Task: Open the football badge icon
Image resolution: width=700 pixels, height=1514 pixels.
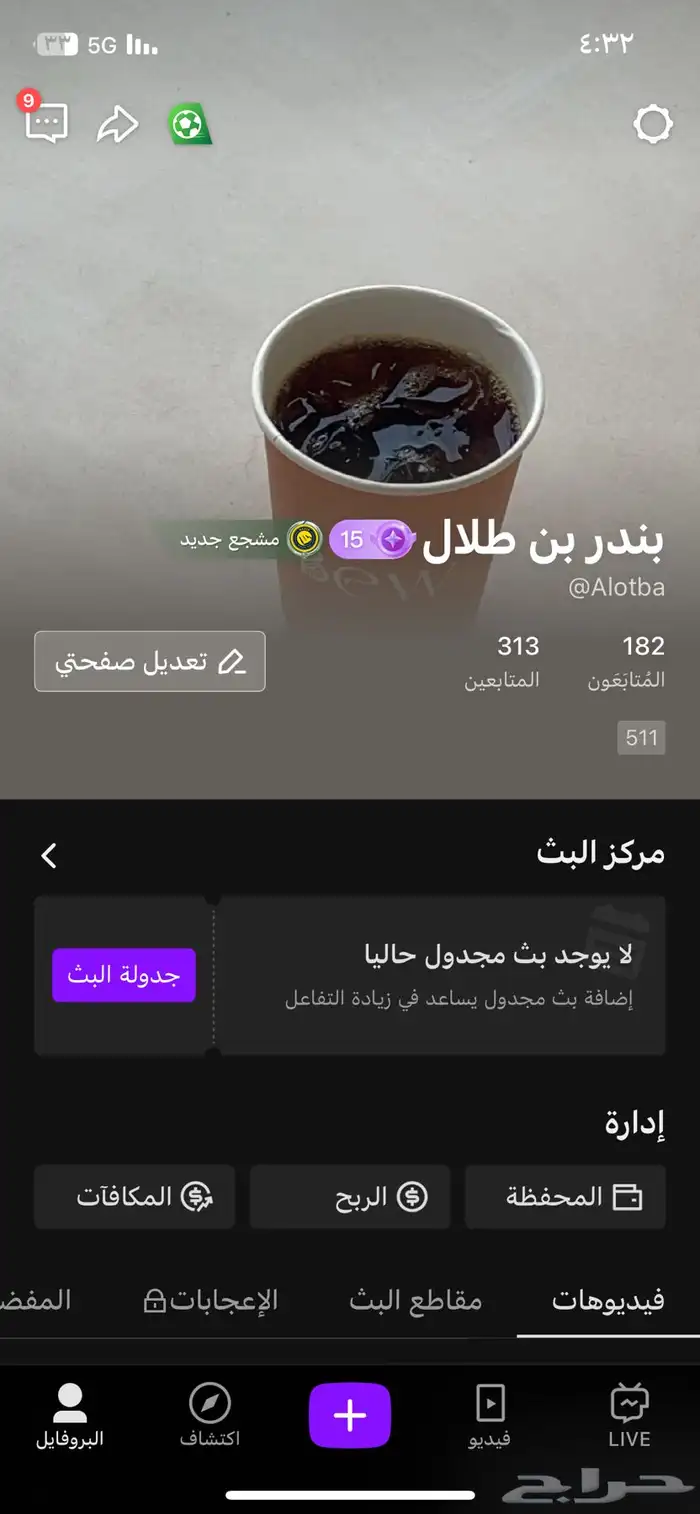Action: click(189, 125)
